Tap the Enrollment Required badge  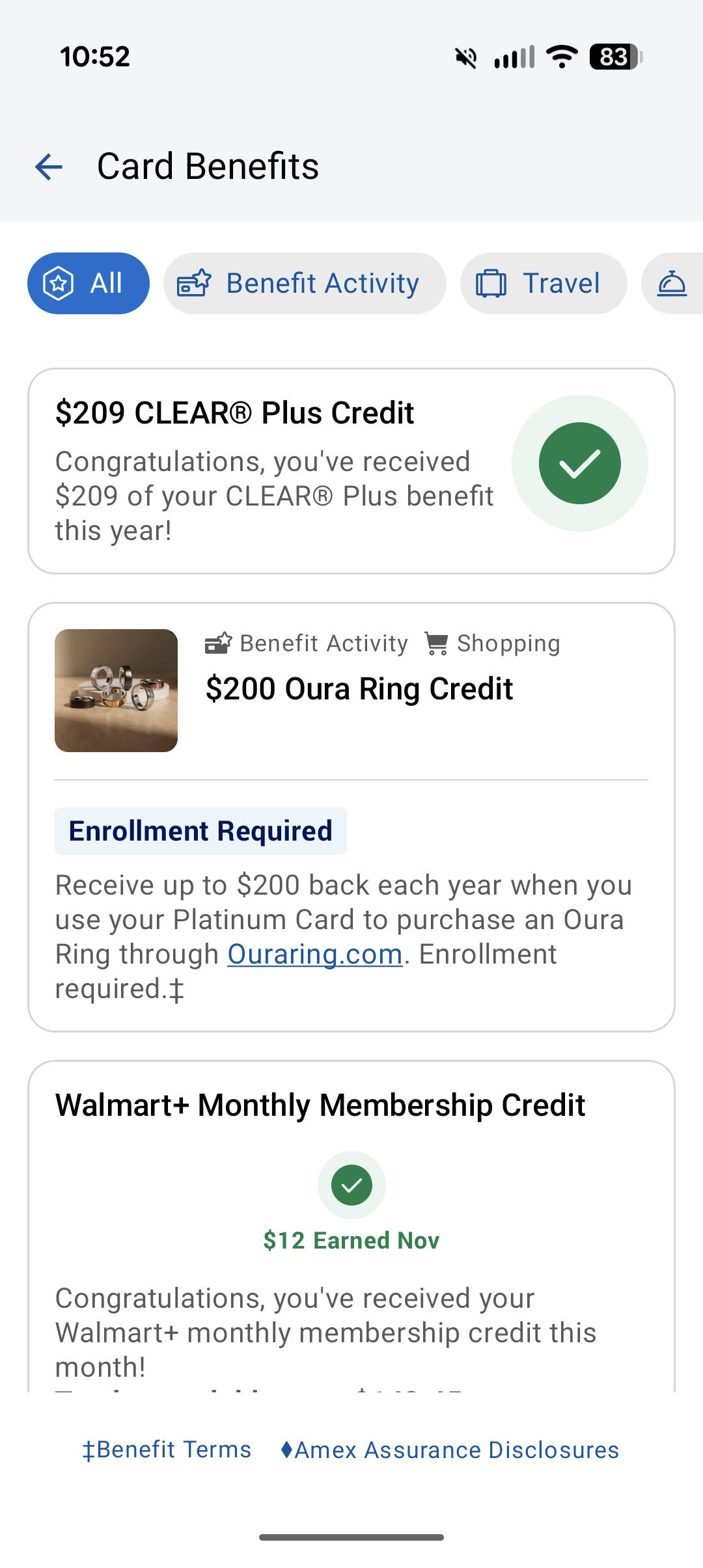tap(200, 830)
